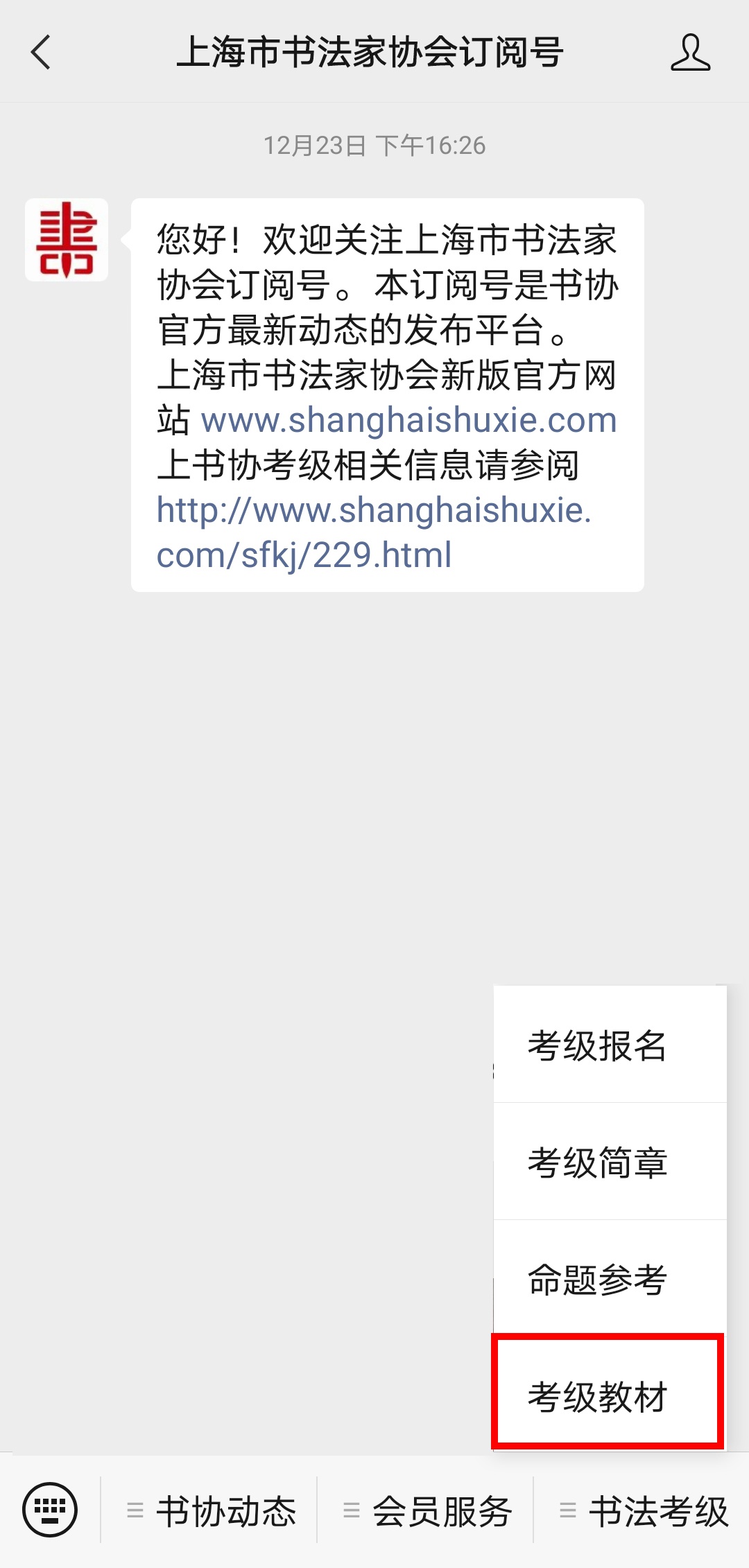749x1568 pixels.
Task: Go back using the top-left arrow
Action: 42,53
